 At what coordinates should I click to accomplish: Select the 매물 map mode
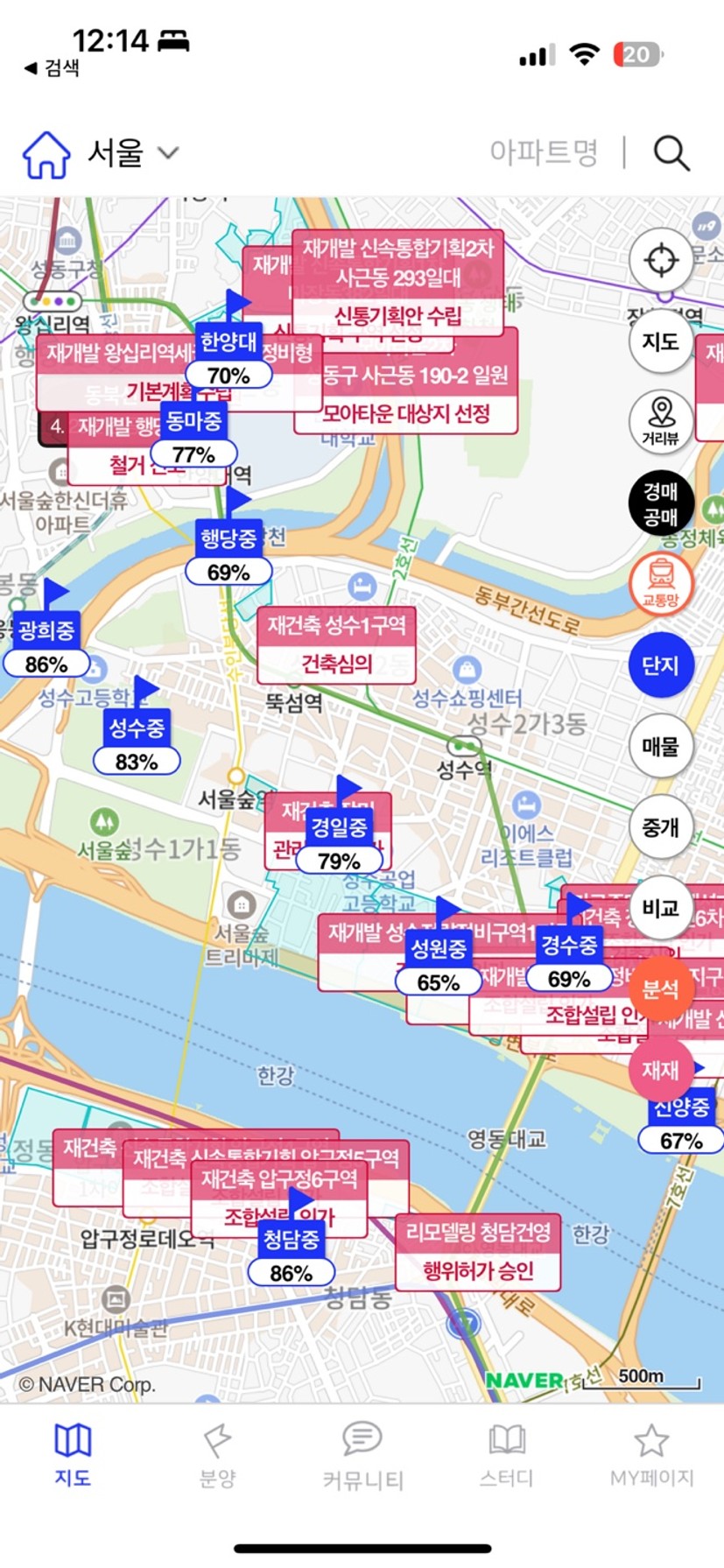coord(661,746)
